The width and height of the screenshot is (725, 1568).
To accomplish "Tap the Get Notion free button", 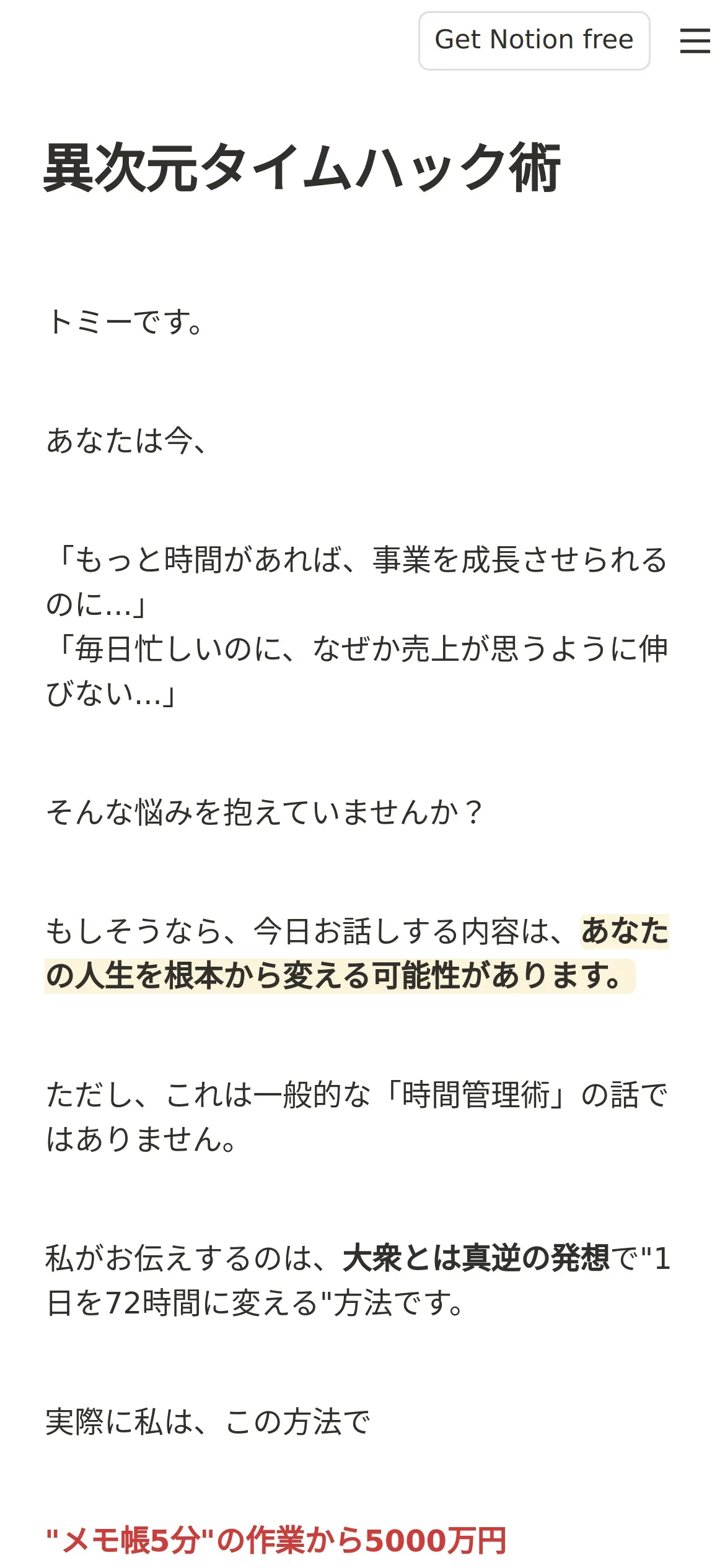I will click(x=534, y=41).
